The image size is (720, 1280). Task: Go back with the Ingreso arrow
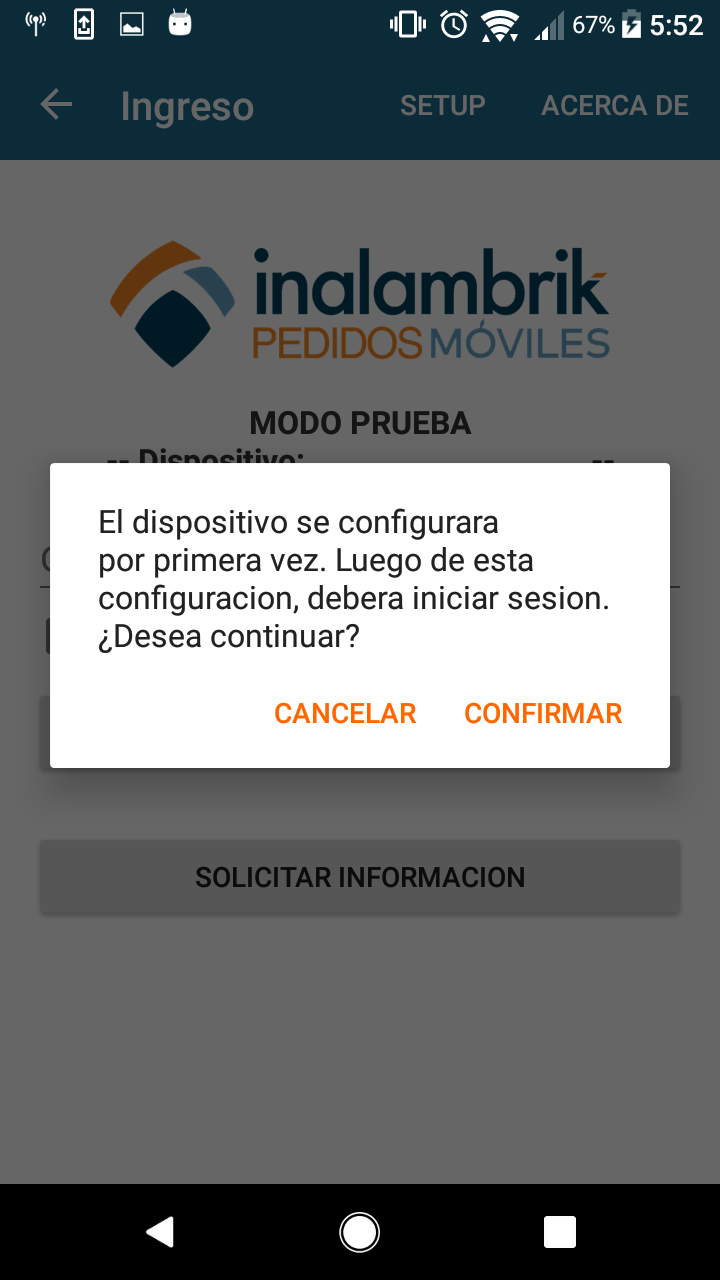pos(56,105)
